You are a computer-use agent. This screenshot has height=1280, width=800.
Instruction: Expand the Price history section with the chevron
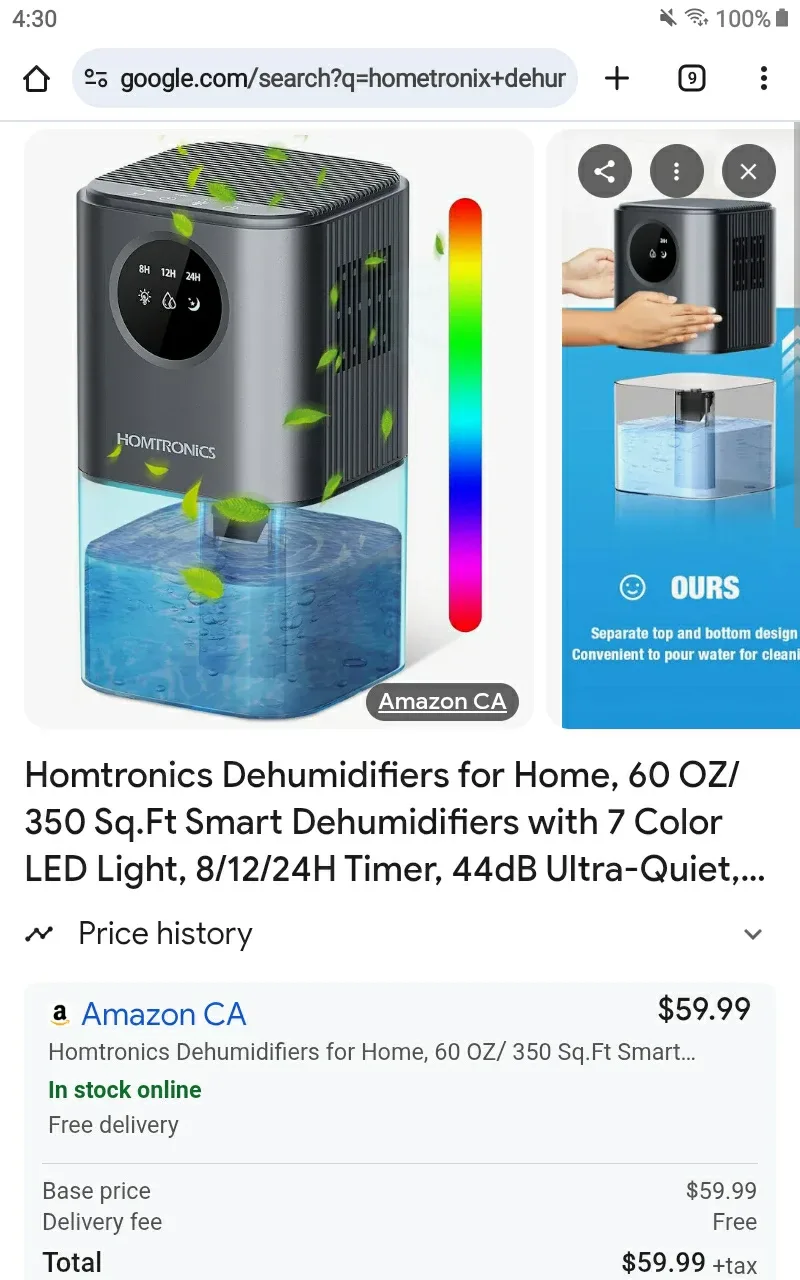coord(753,933)
